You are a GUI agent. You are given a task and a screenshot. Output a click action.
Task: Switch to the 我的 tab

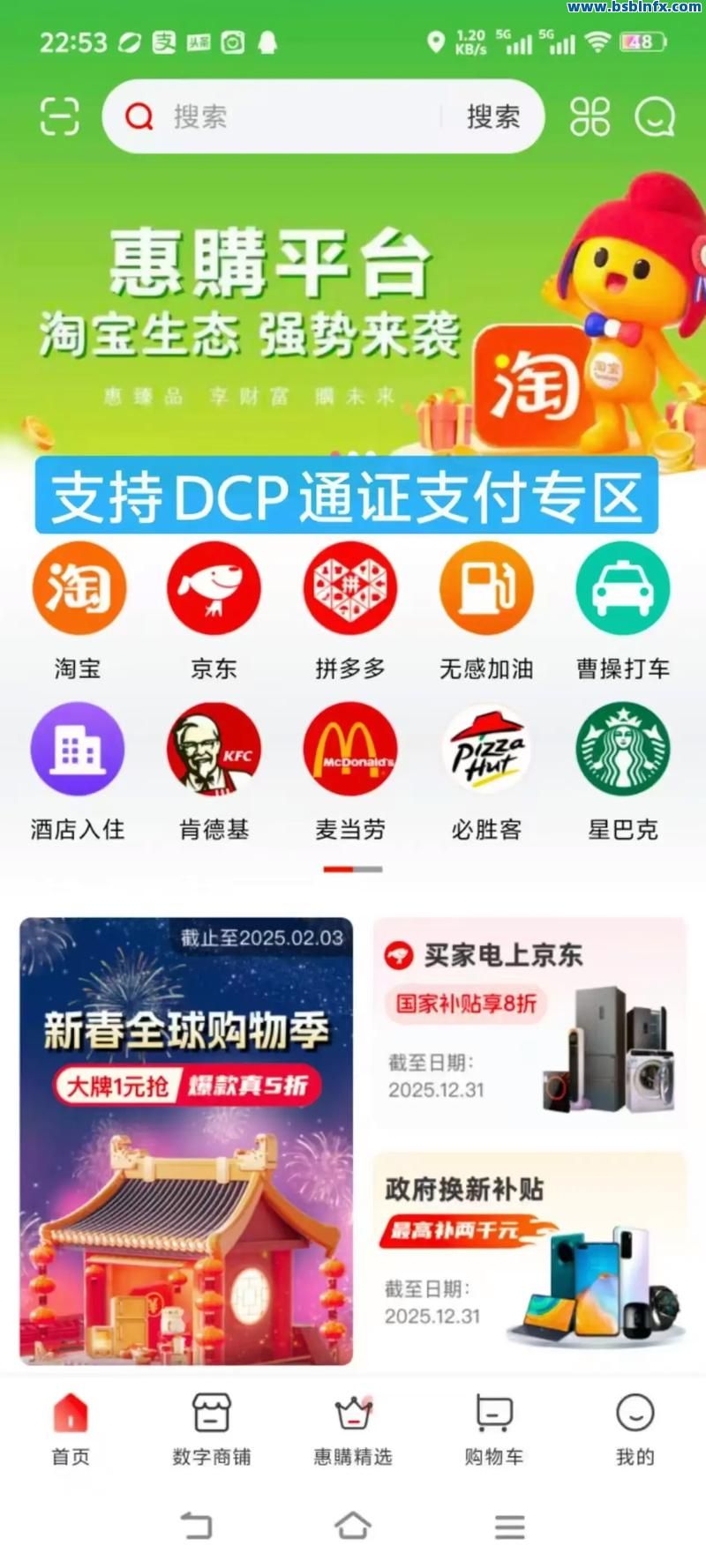635,1429
